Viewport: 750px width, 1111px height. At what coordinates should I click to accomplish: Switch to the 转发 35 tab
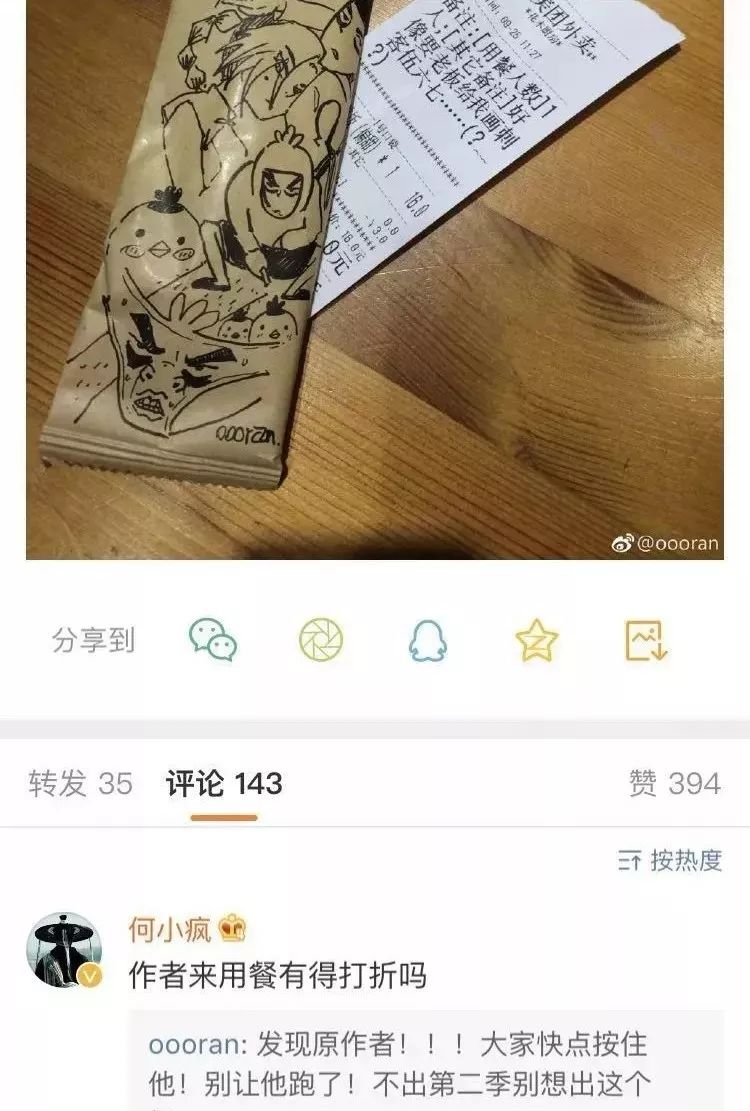coord(80,784)
